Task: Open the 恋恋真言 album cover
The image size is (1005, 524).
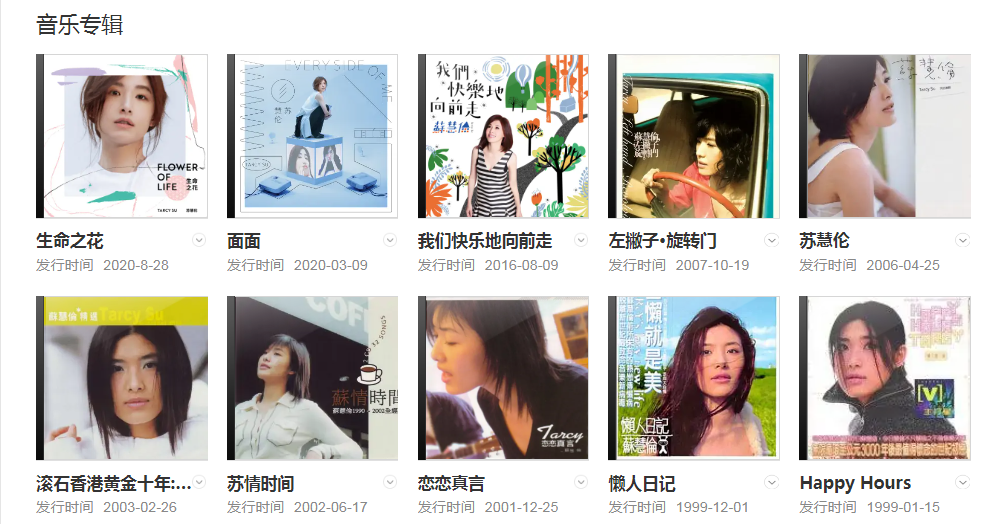Action: [504, 378]
